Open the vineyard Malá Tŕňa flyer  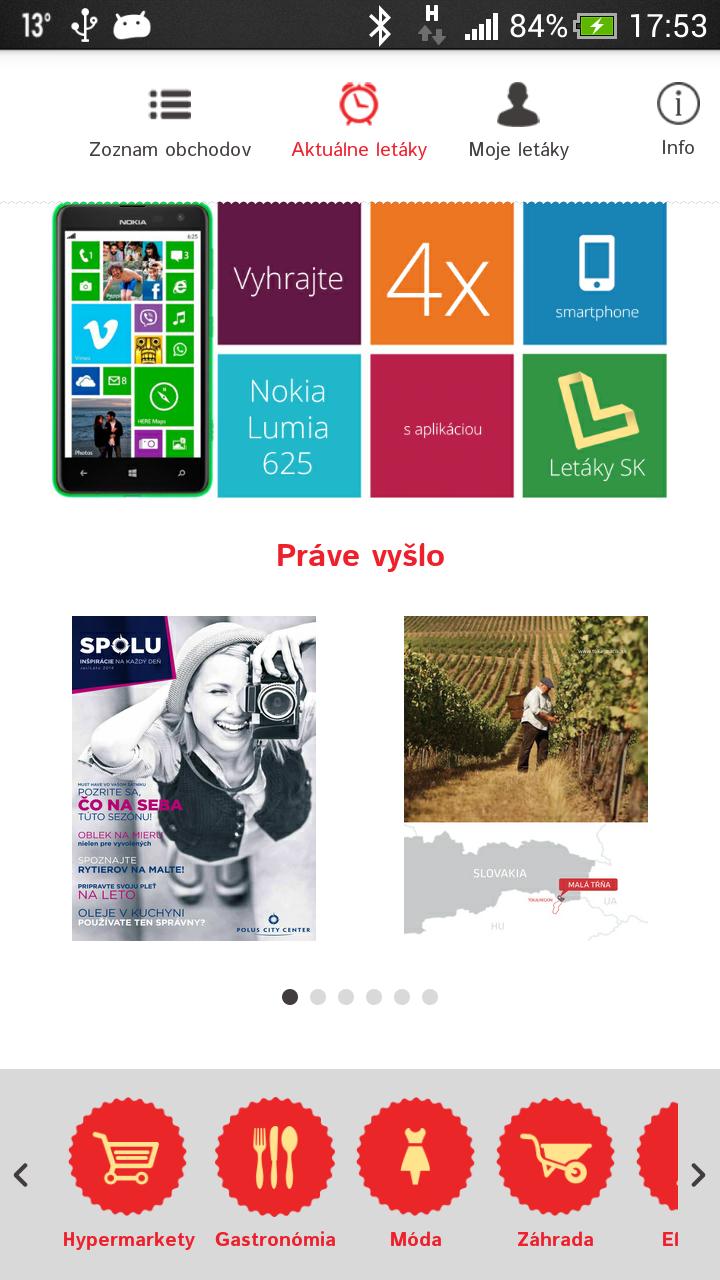pos(526,778)
